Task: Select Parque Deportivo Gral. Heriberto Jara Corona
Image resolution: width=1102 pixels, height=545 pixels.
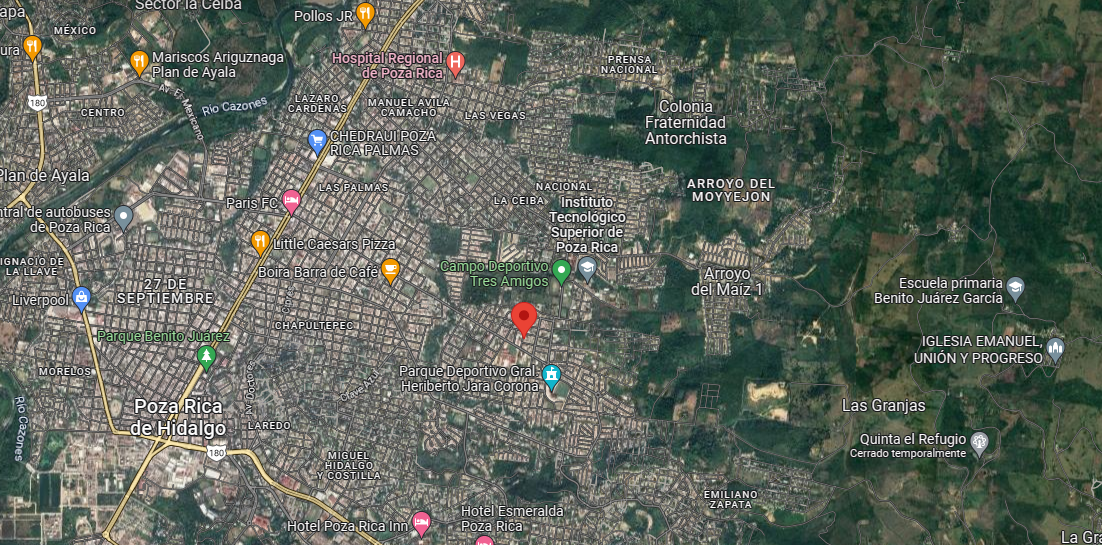Action: coord(550,376)
